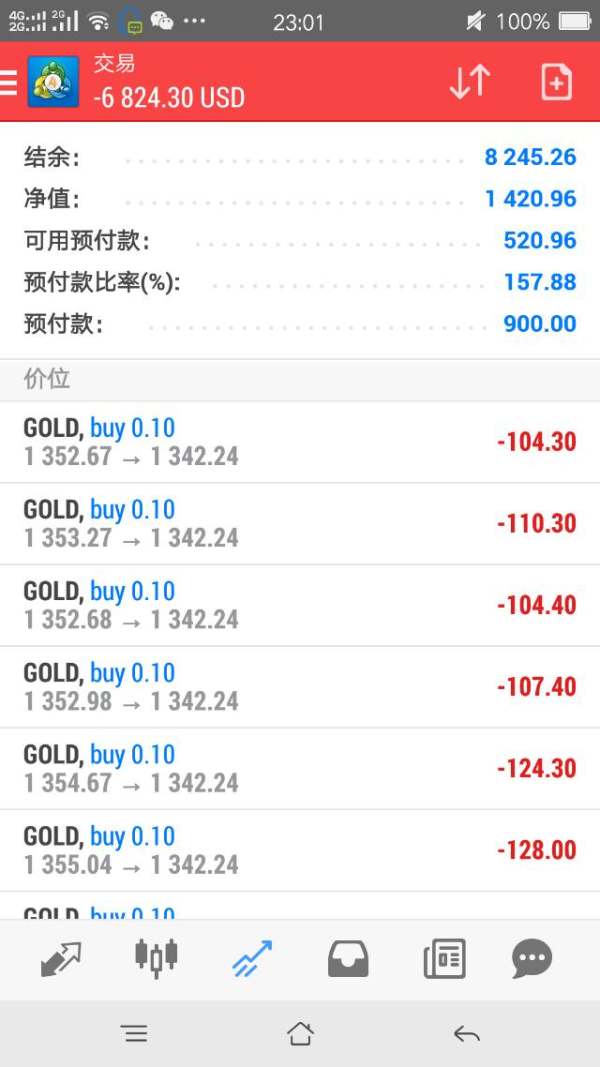
Task: Switch to the Quotes tab
Action: click(x=60, y=959)
